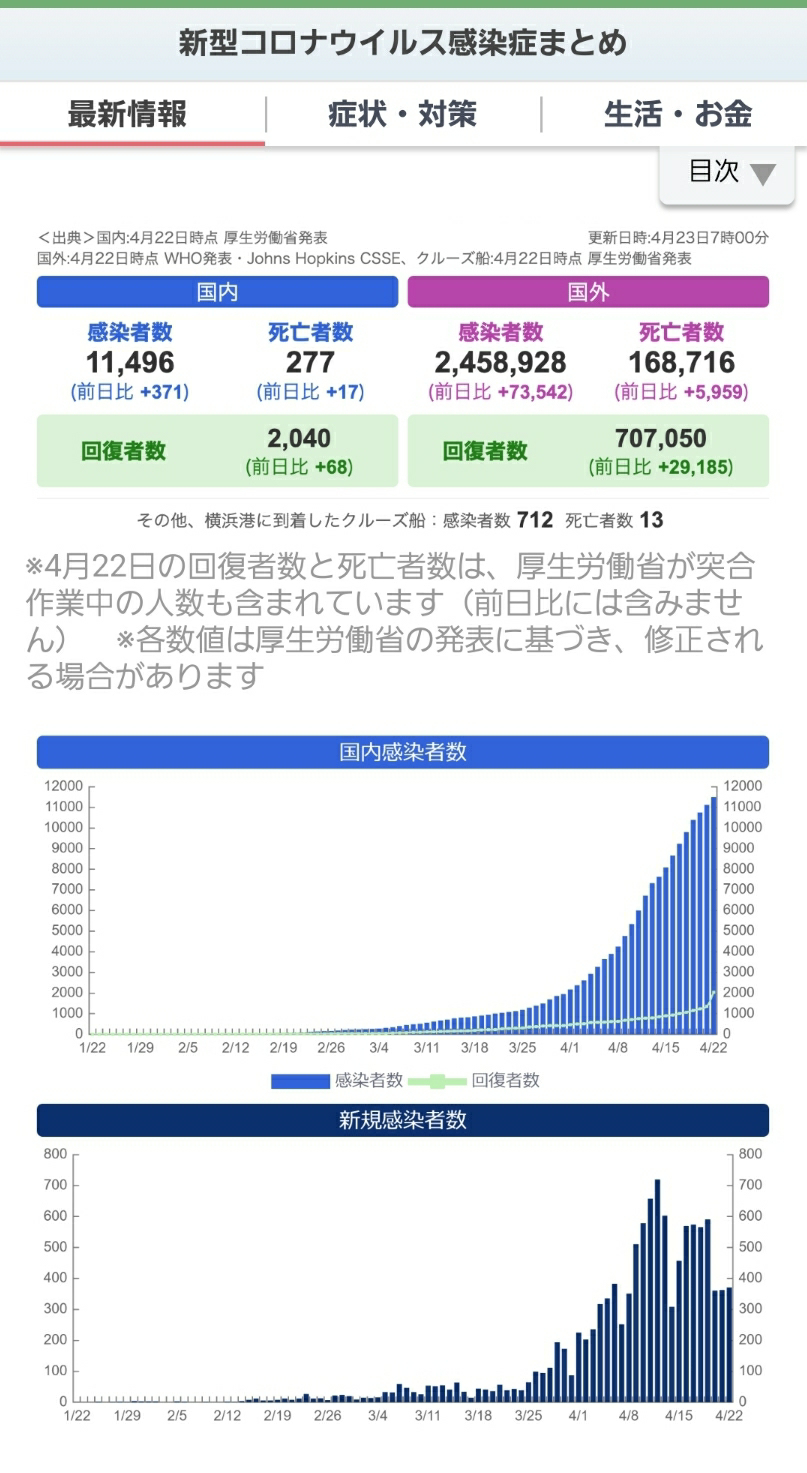
Task: Expand the 目次 table of contents dropdown
Action: (x=727, y=174)
